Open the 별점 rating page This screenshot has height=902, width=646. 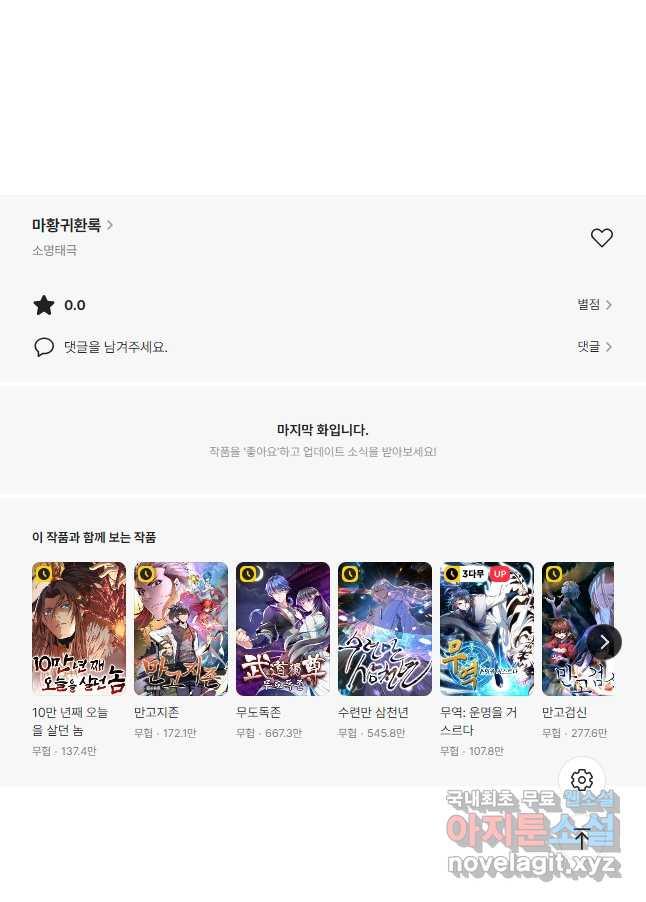pyautogui.click(x=594, y=305)
